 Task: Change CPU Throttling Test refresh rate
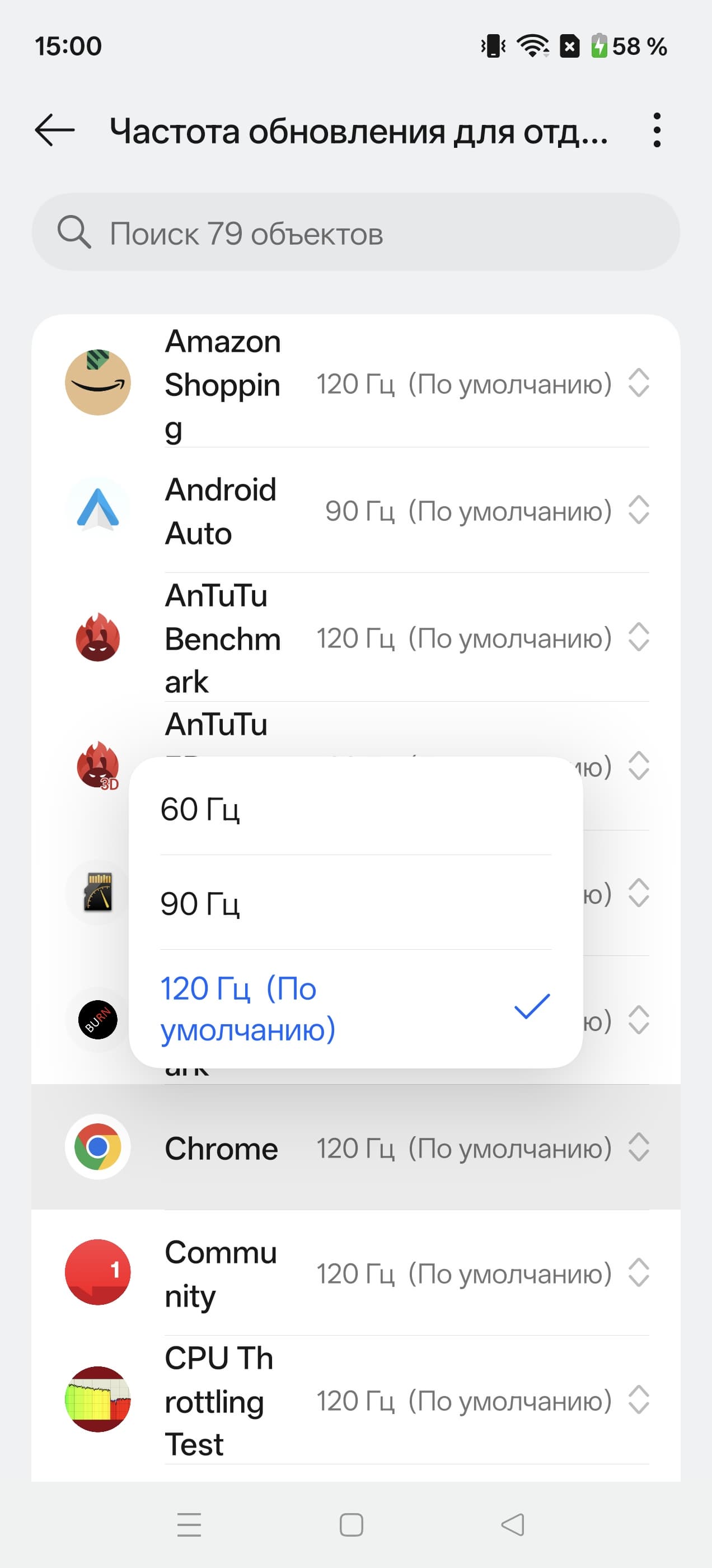[638, 1400]
